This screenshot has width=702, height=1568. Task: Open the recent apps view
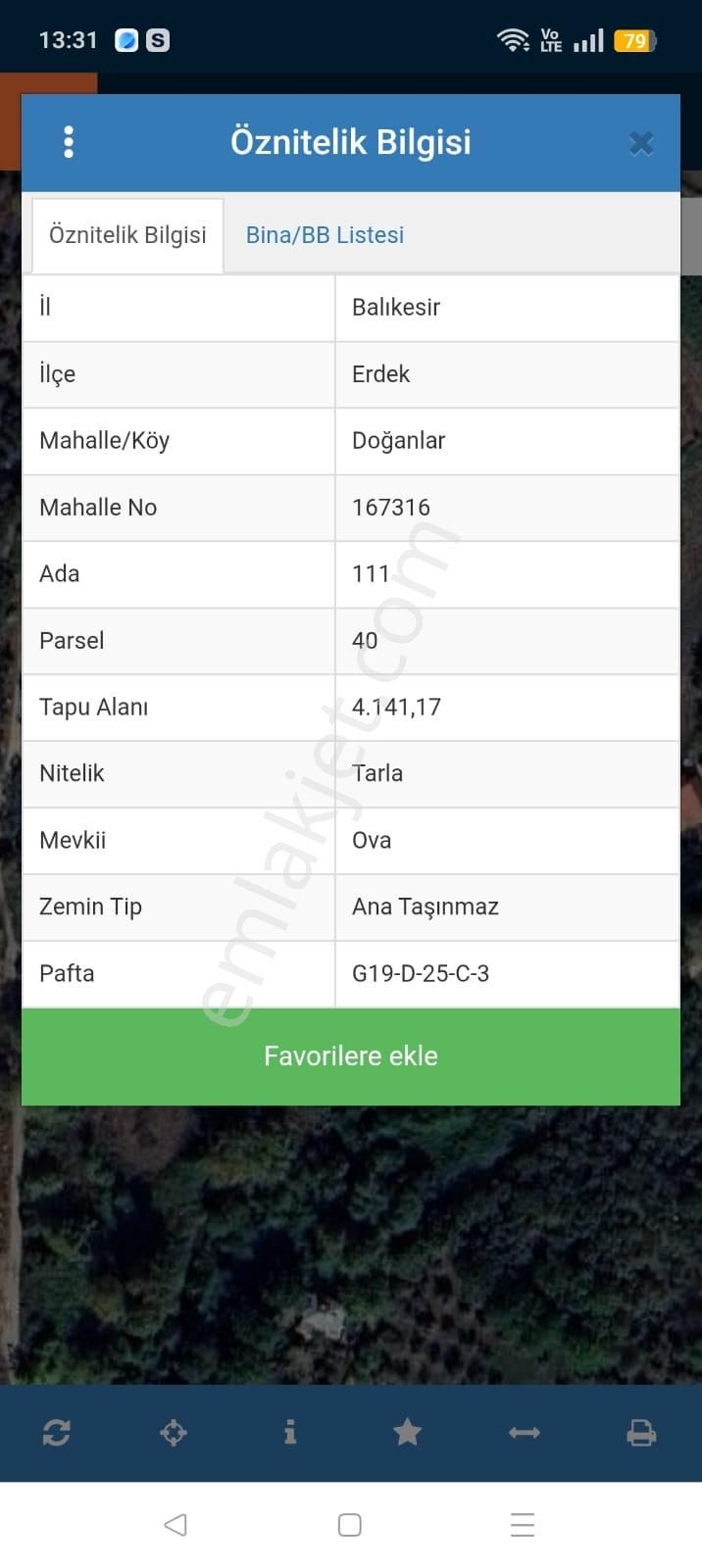click(523, 1525)
